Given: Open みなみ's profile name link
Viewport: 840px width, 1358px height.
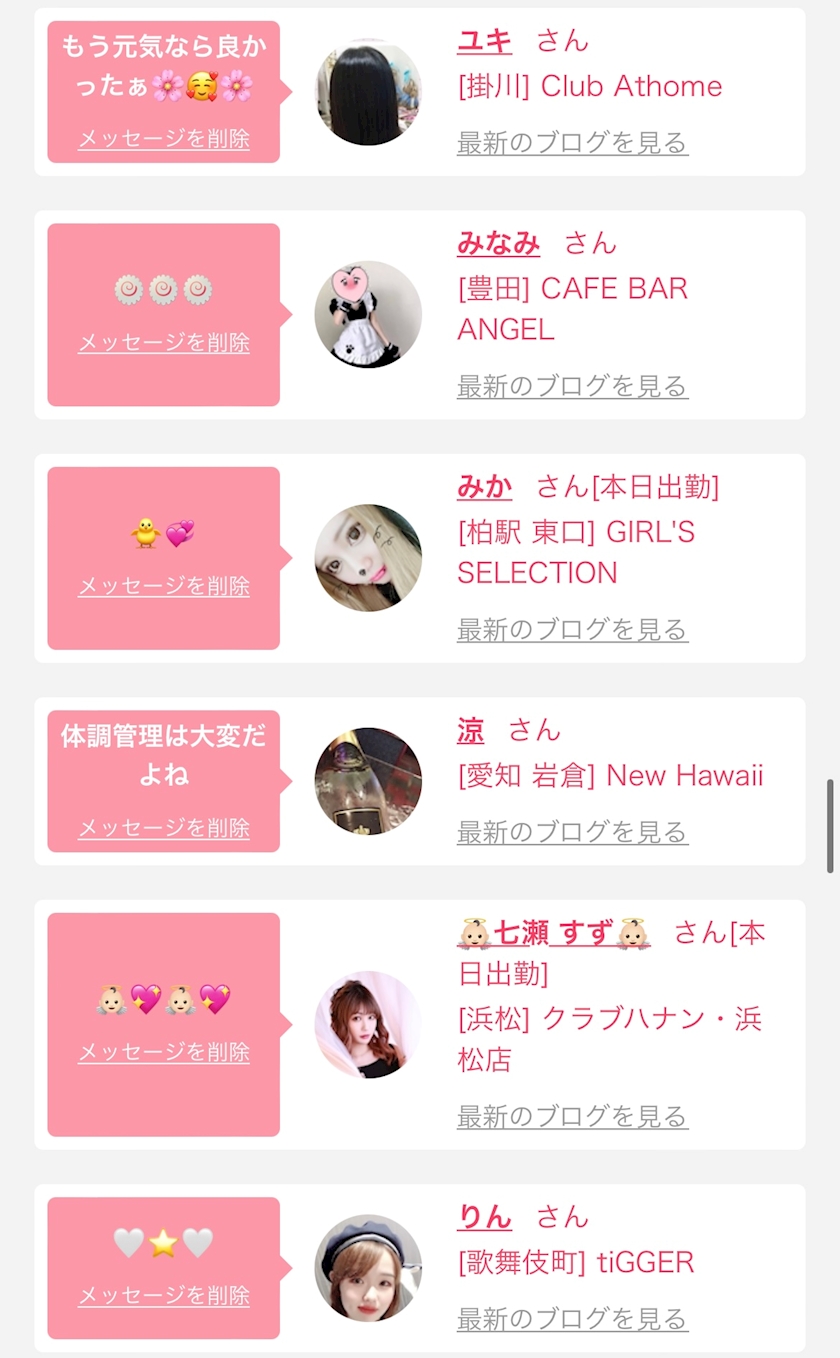Looking at the screenshot, I should [498, 243].
